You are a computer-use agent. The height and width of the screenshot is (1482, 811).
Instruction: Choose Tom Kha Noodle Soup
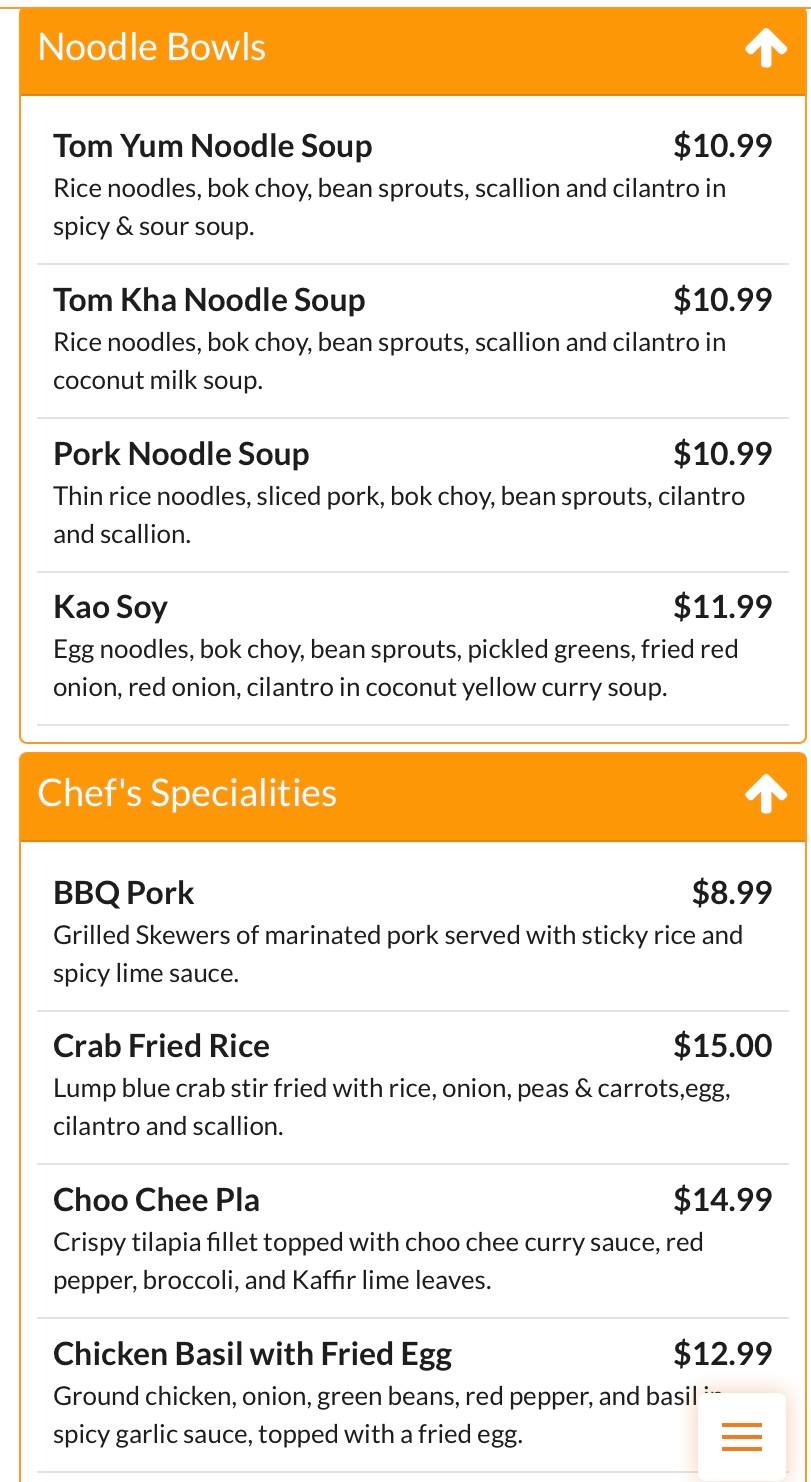[412, 341]
